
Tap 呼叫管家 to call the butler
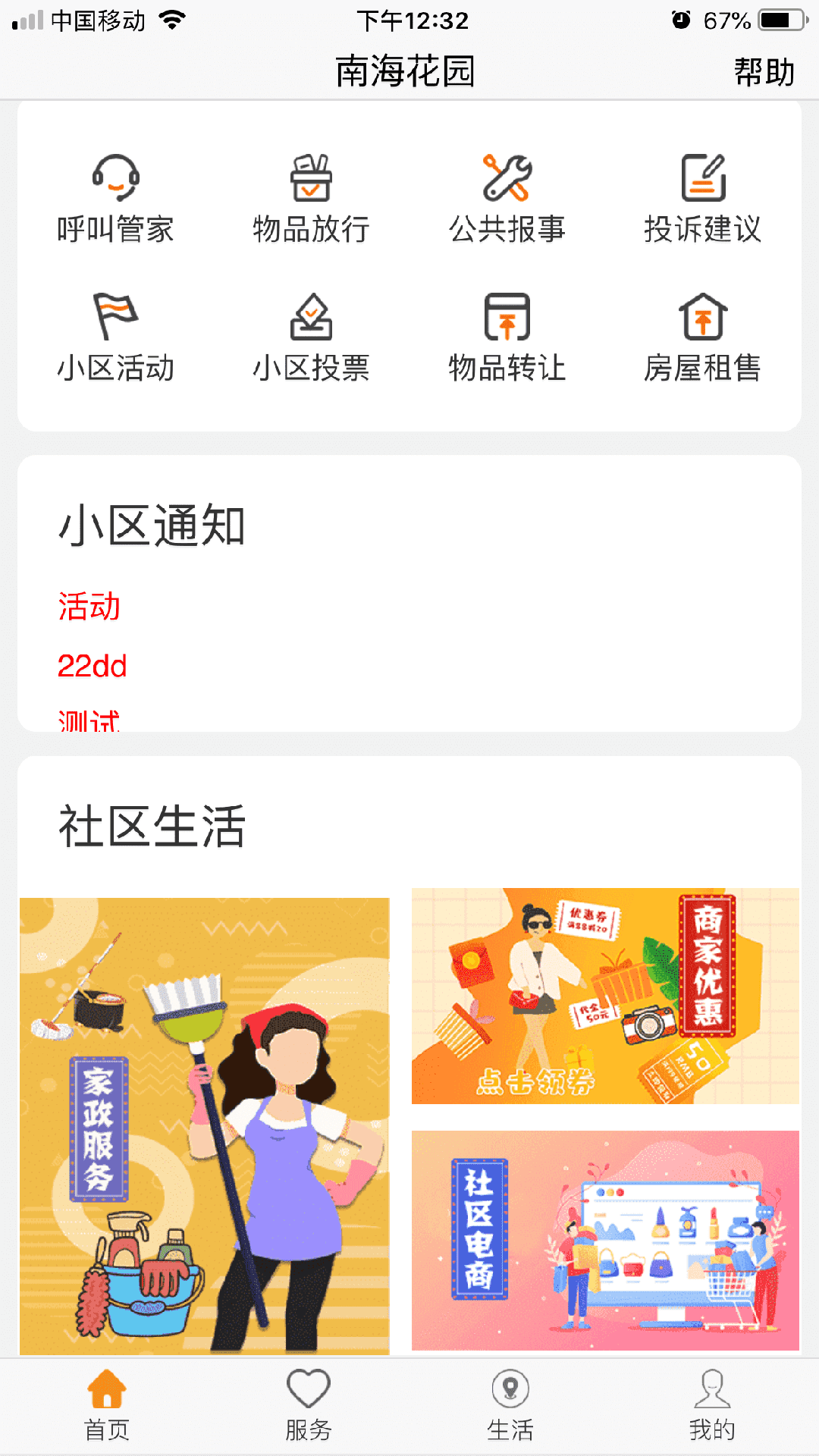pos(115,199)
